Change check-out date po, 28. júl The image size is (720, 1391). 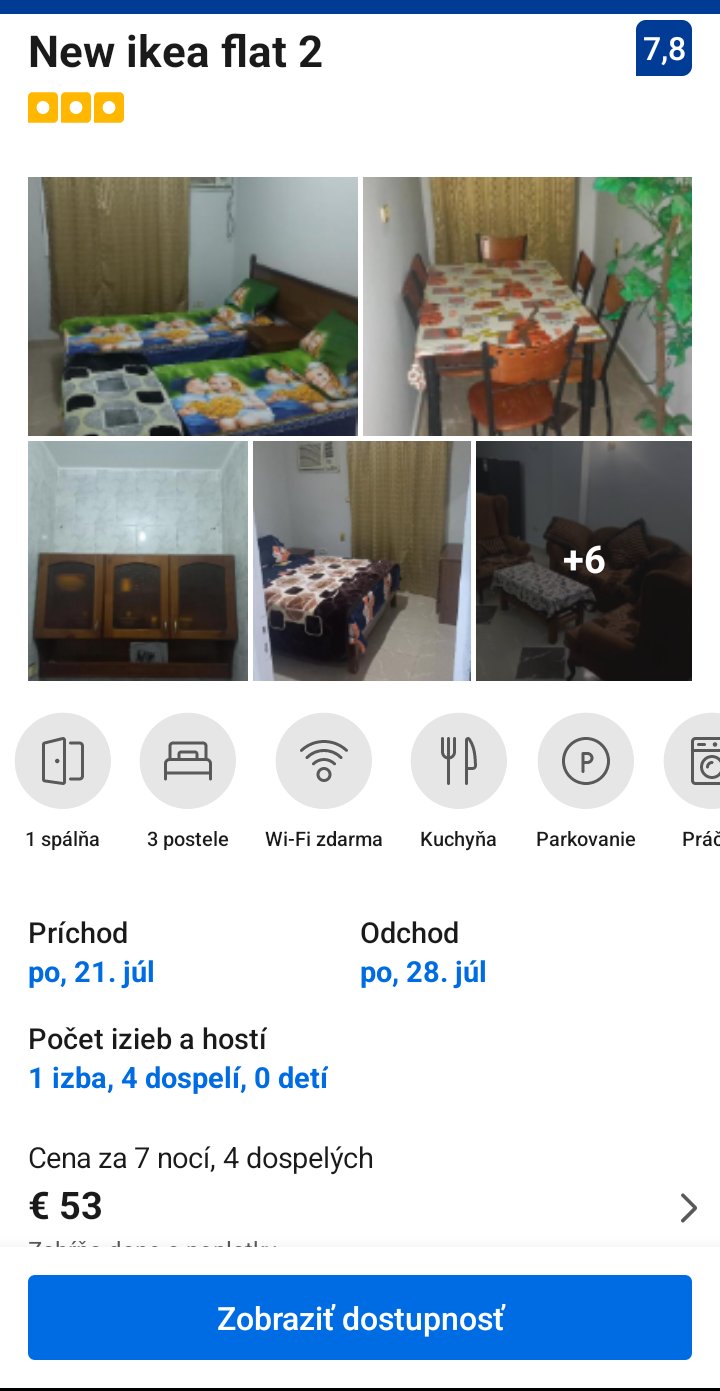(x=423, y=973)
